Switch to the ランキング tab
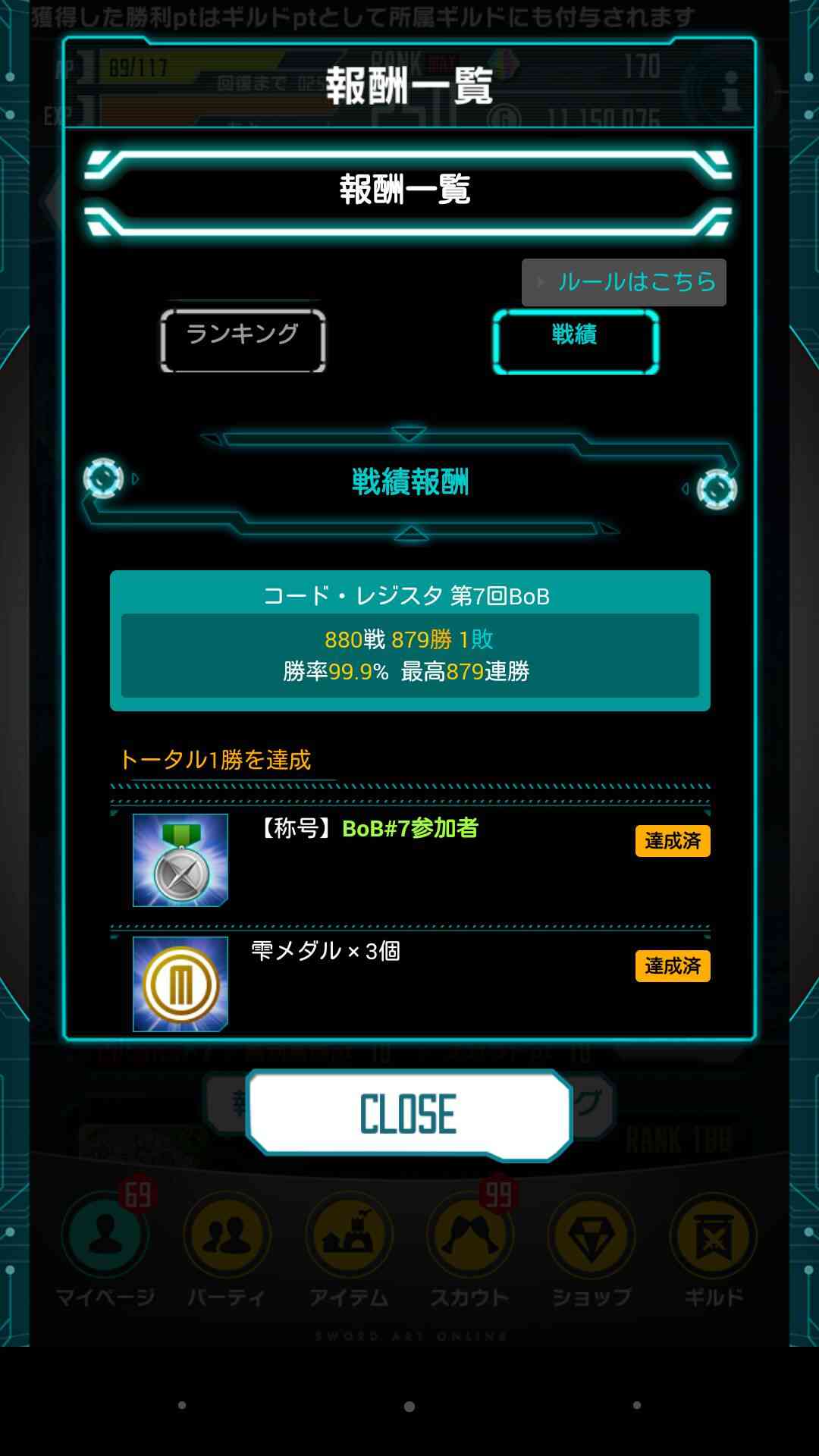Screen dimensions: 819x1456 point(243,340)
